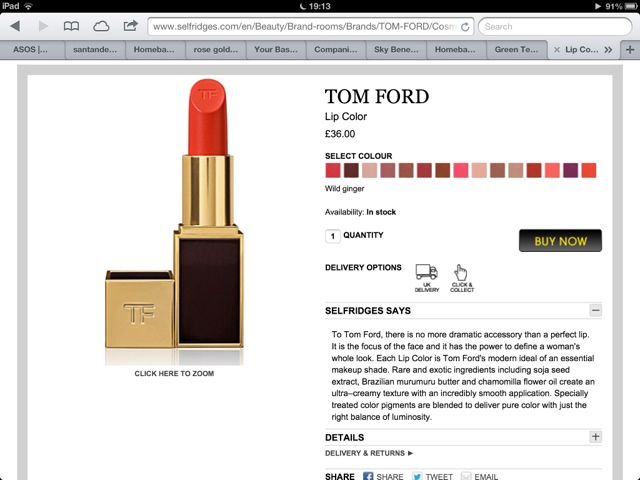Switch to the Sky Bene tab
Screen dimensions: 640x480
pyautogui.click(x=397, y=48)
